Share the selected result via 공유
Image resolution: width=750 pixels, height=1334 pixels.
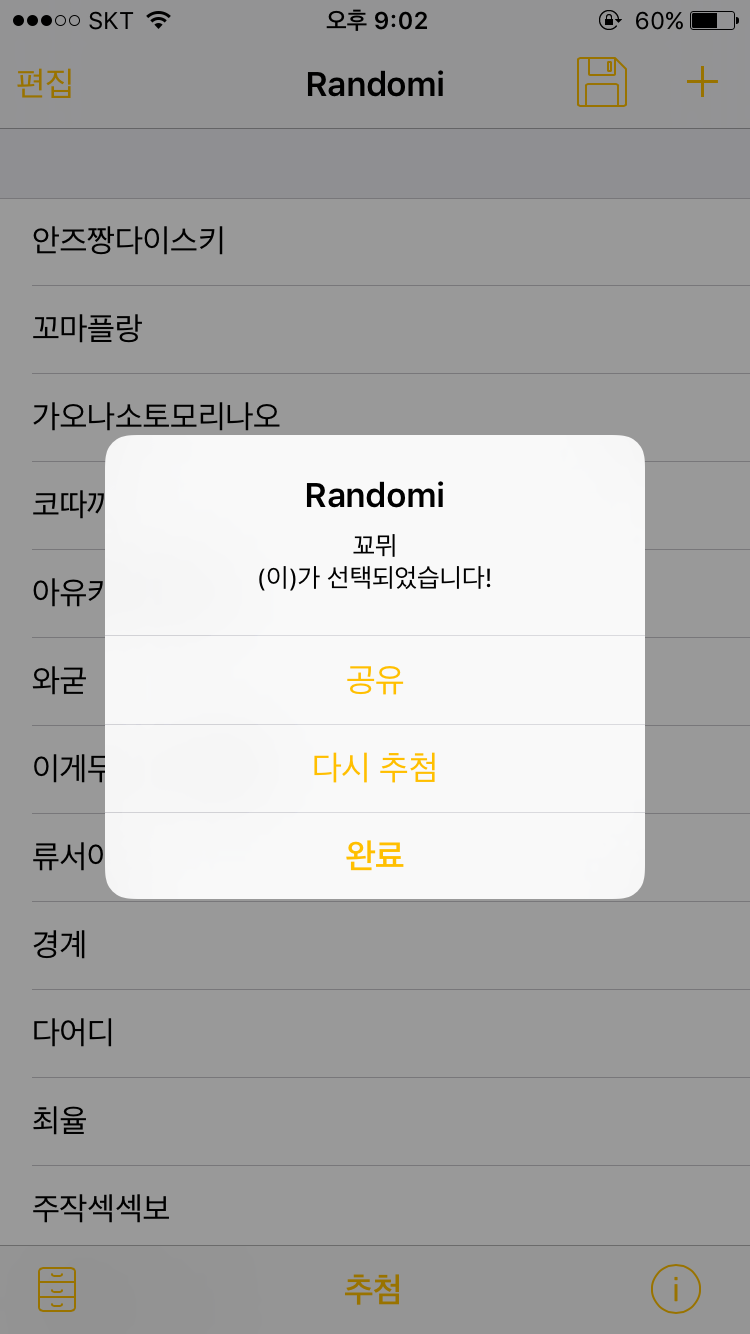pos(375,680)
